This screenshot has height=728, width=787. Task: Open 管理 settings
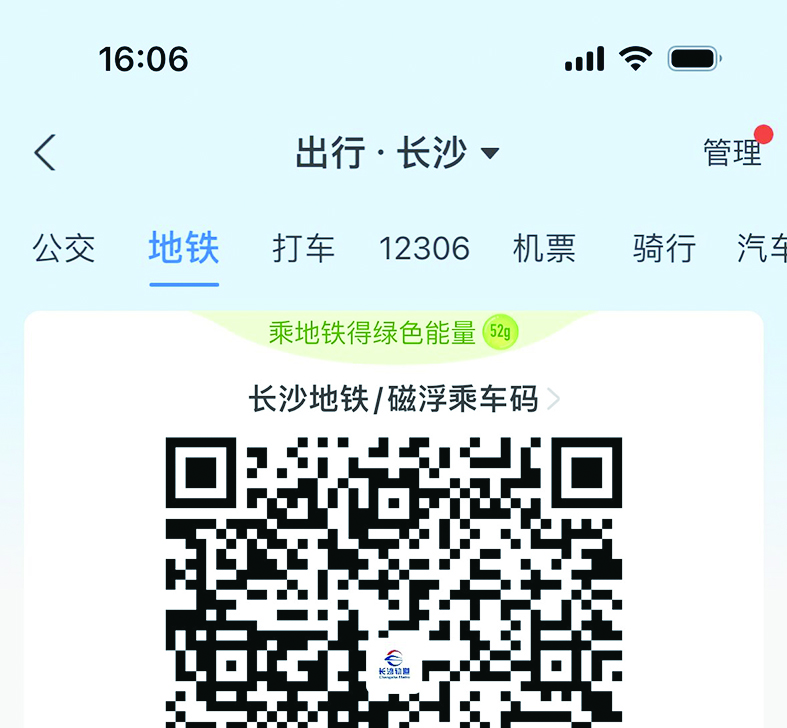pos(733,152)
